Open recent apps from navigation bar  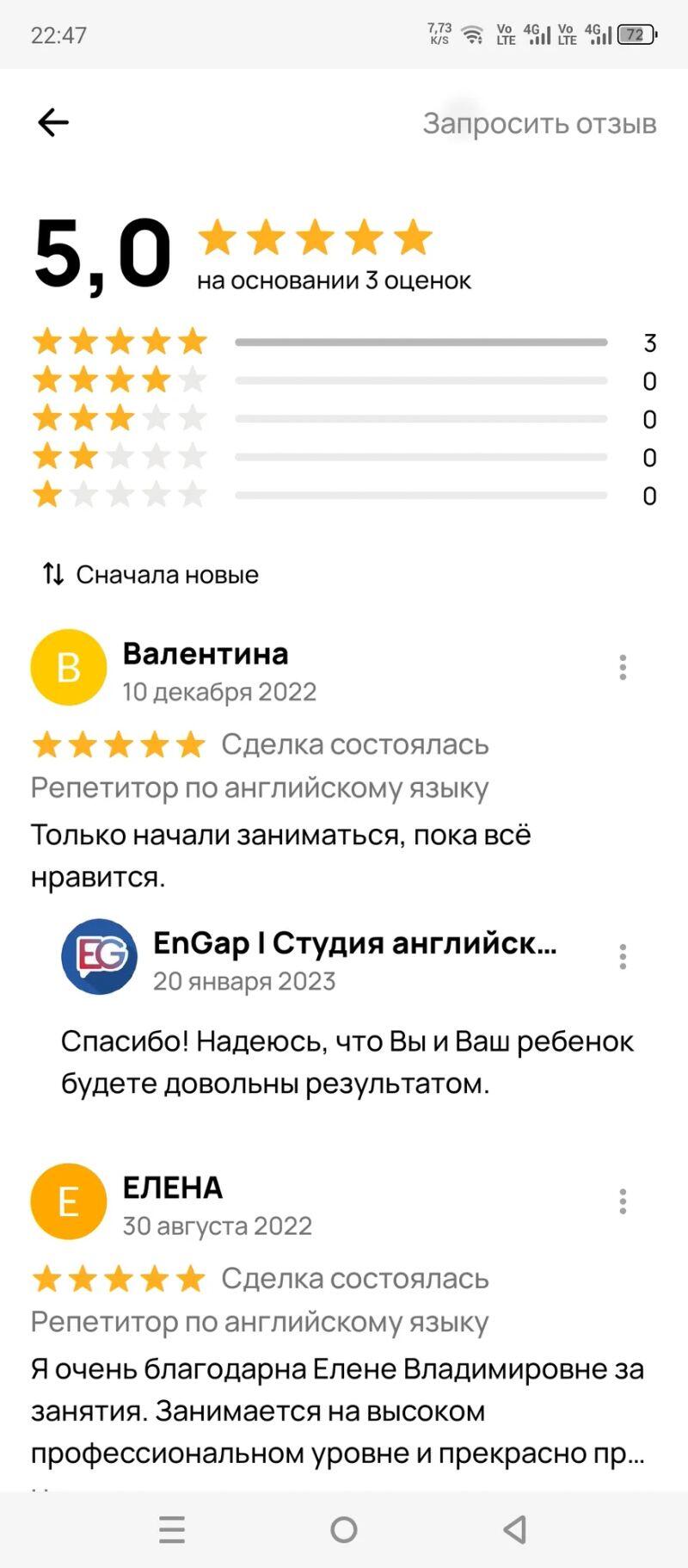[172, 1529]
